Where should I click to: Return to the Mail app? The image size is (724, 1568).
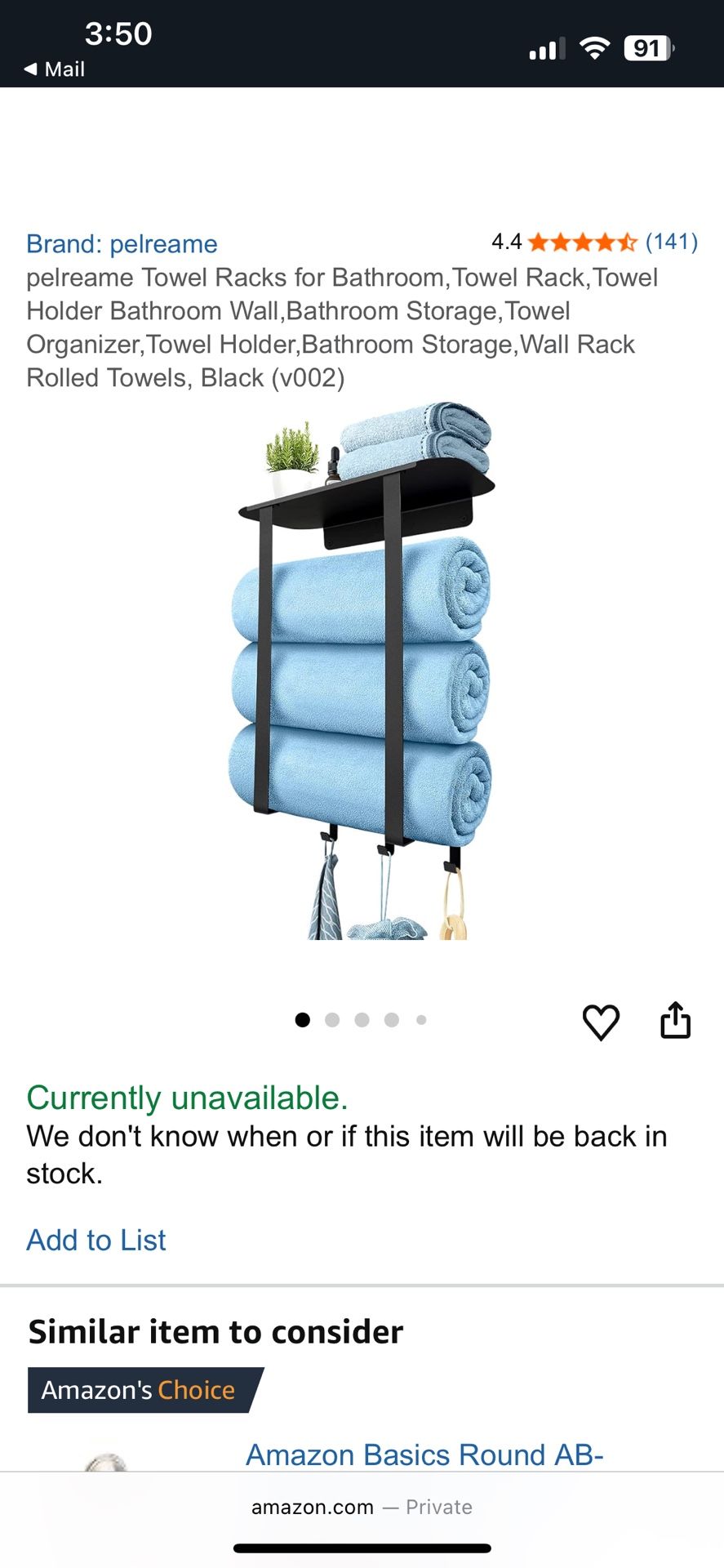point(54,69)
